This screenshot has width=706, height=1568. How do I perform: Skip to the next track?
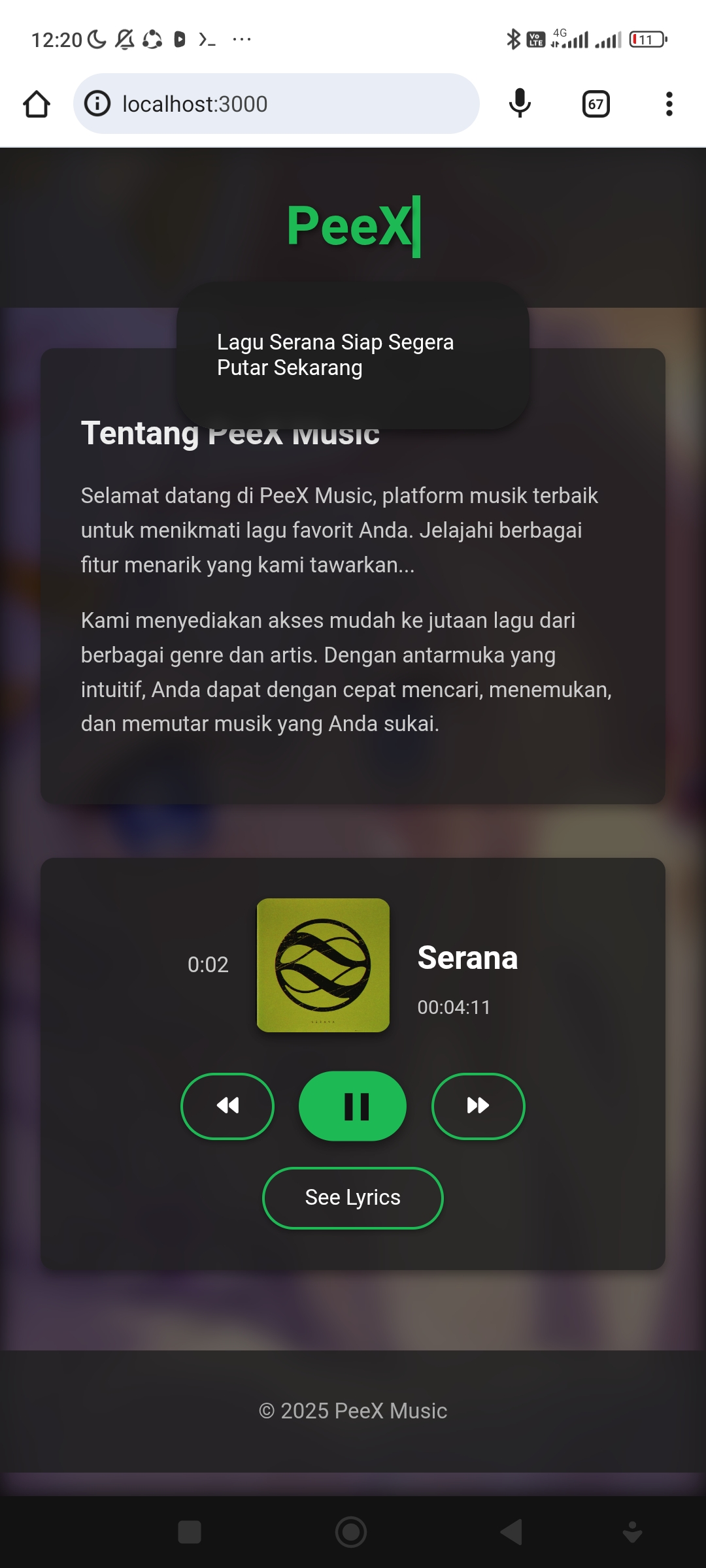(x=479, y=1106)
